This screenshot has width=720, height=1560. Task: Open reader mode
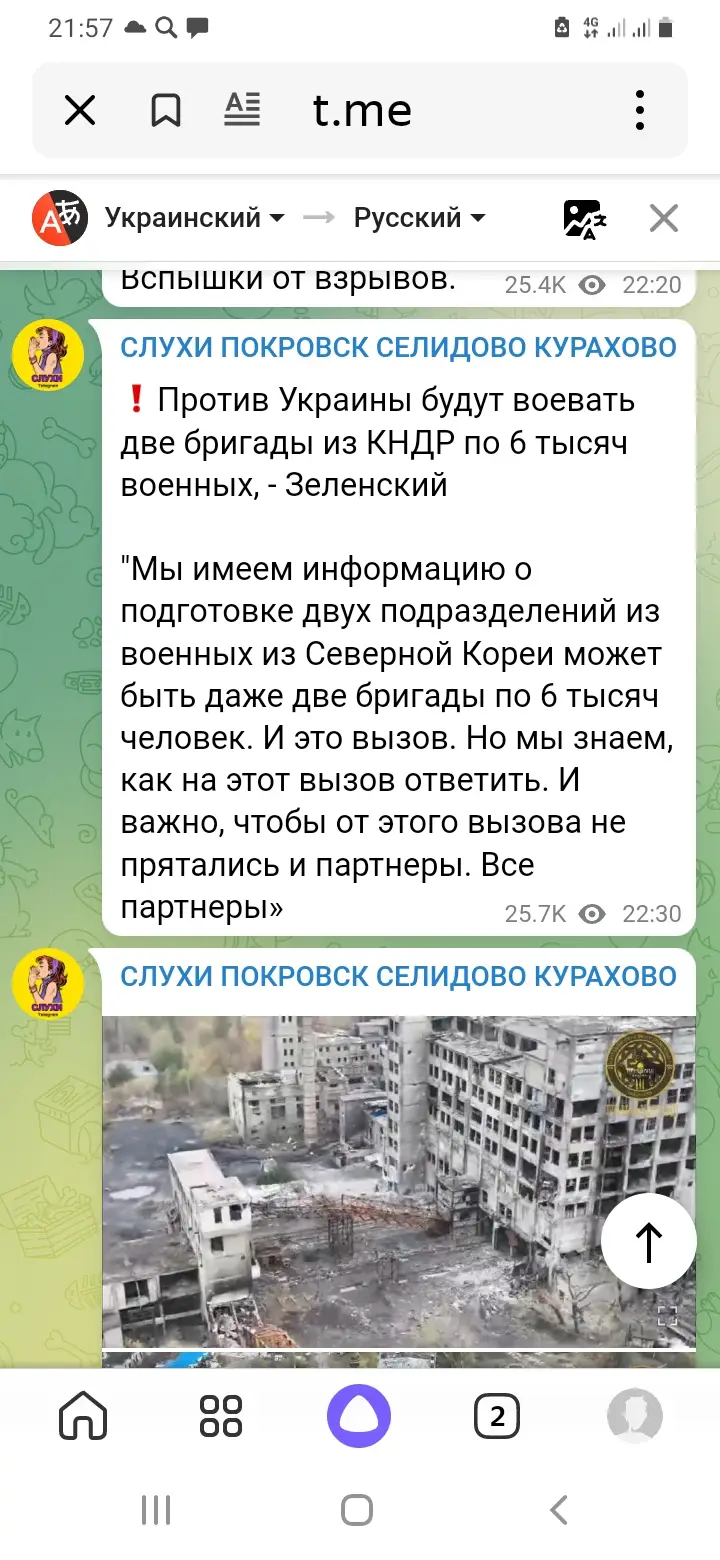[242, 110]
